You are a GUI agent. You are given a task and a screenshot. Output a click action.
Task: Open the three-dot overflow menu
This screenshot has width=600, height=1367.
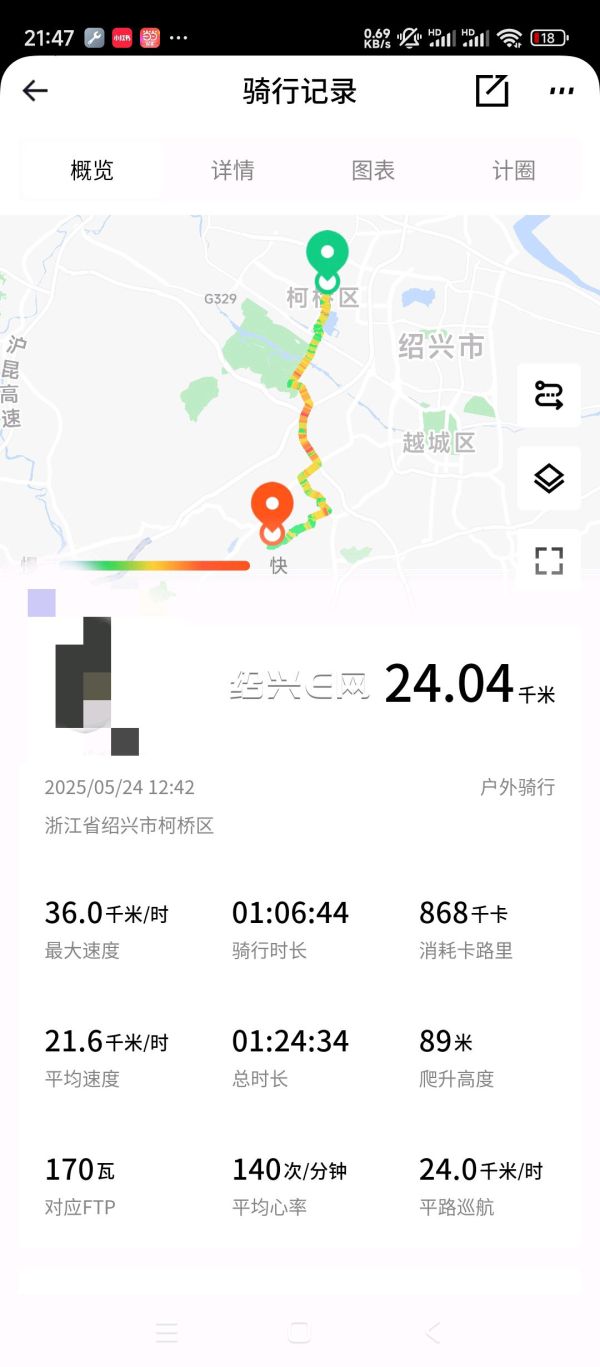pos(562,91)
